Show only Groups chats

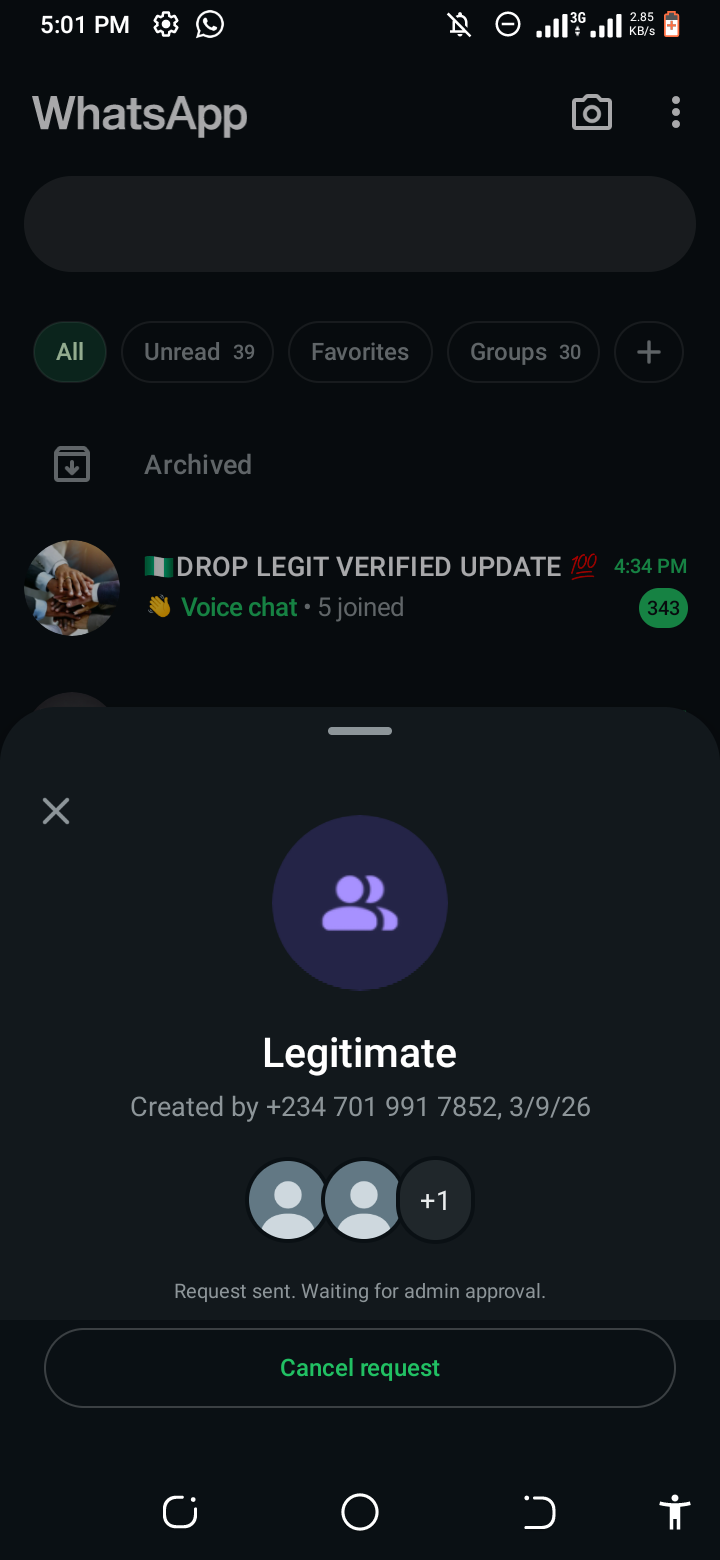pyautogui.click(x=523, y=352)
